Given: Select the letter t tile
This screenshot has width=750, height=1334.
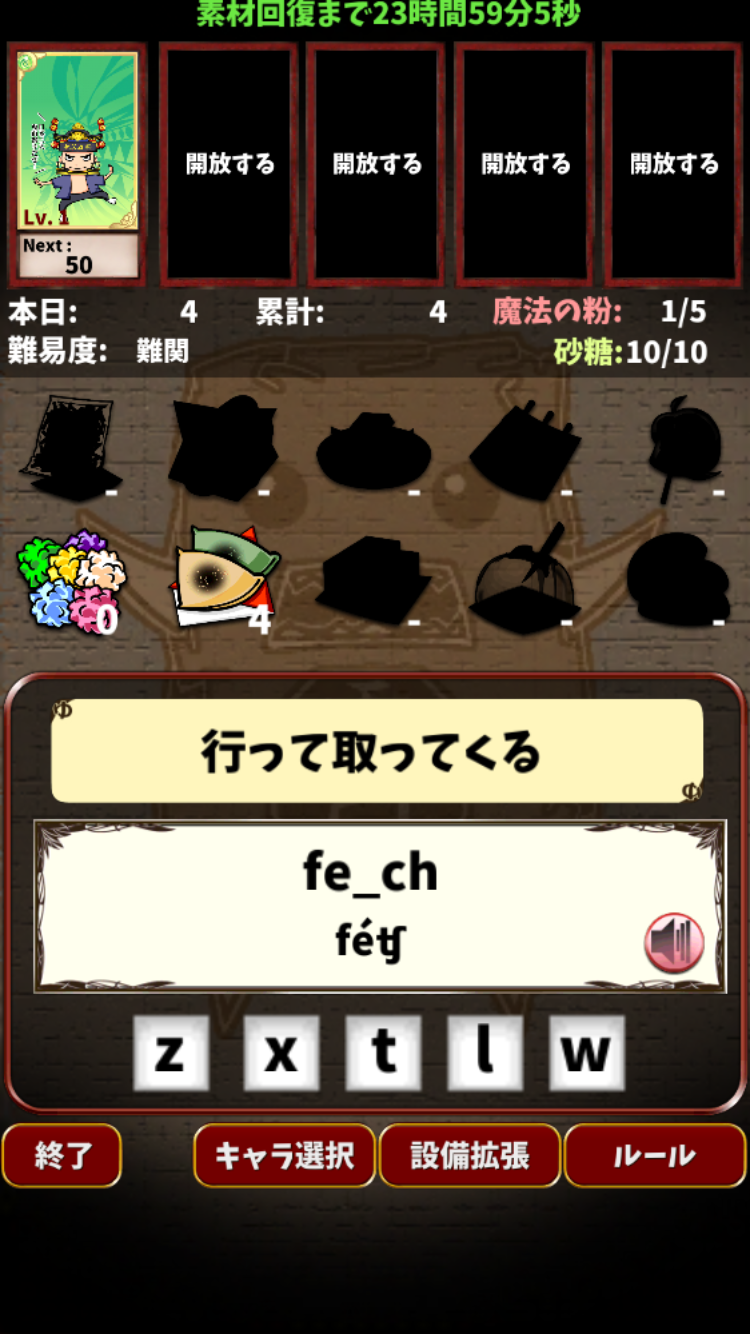Looking at the screenshot, I should pyautogui.click(x=383, y=1053).
